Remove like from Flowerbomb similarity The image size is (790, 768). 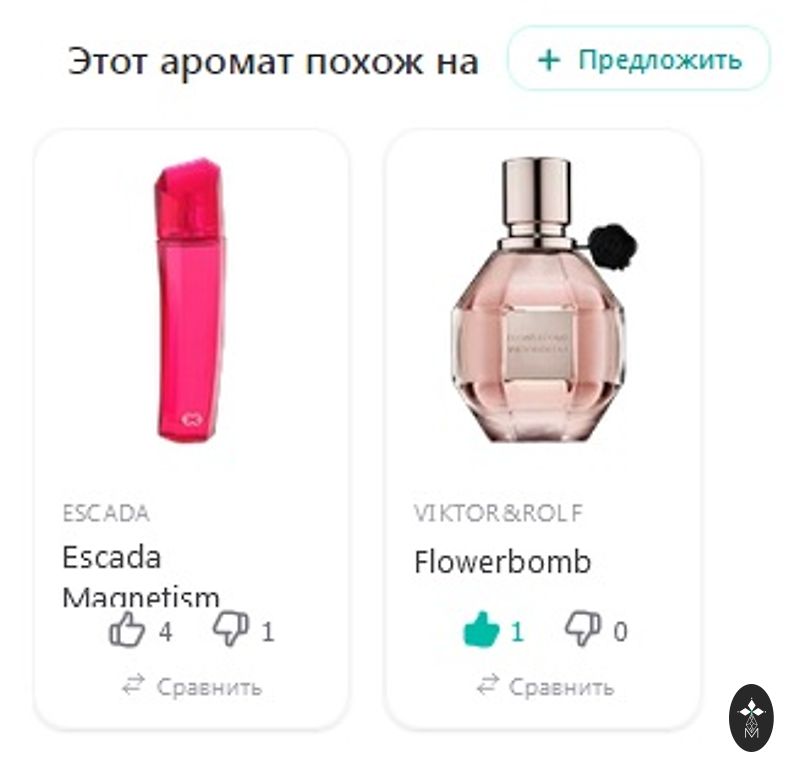[x=480, y=631]
